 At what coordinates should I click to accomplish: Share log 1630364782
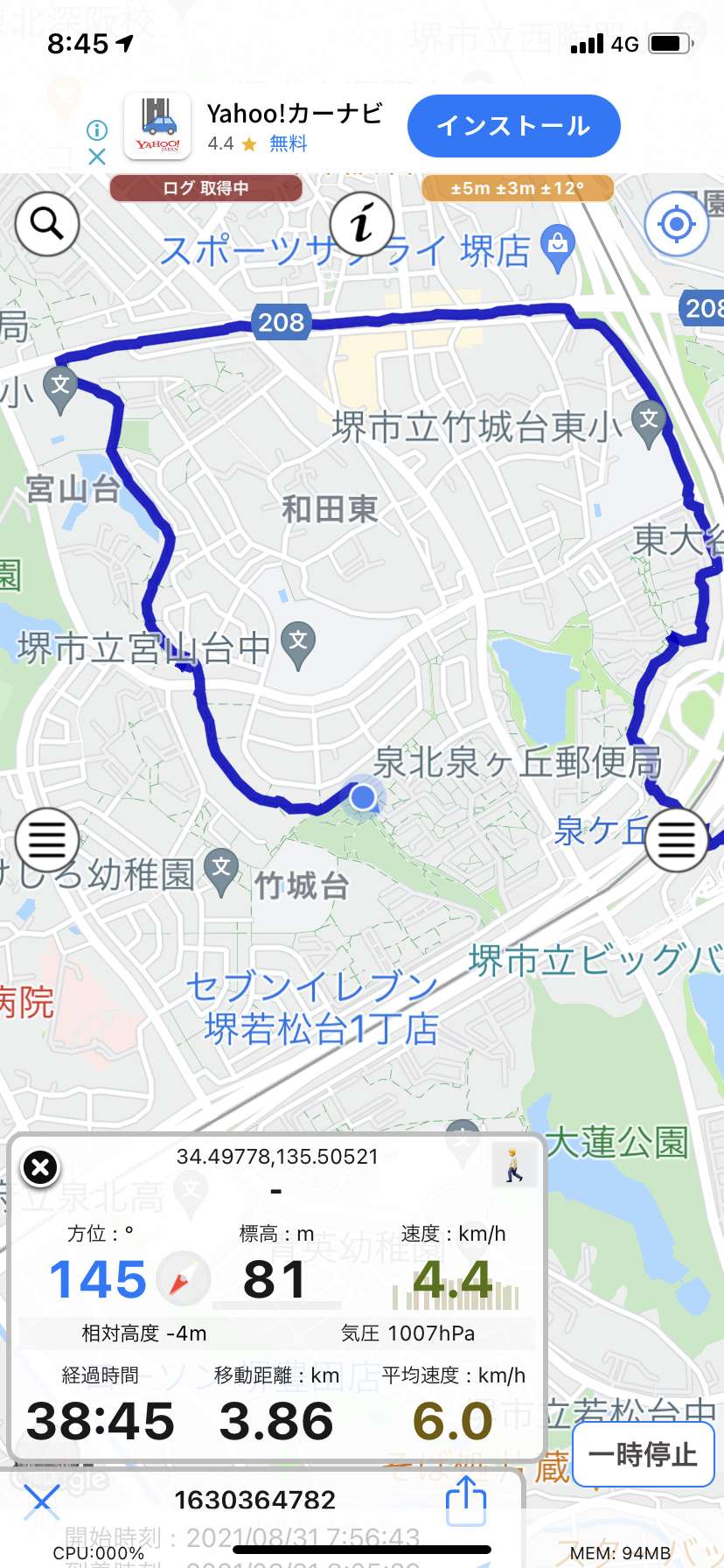pos(466,1501)
